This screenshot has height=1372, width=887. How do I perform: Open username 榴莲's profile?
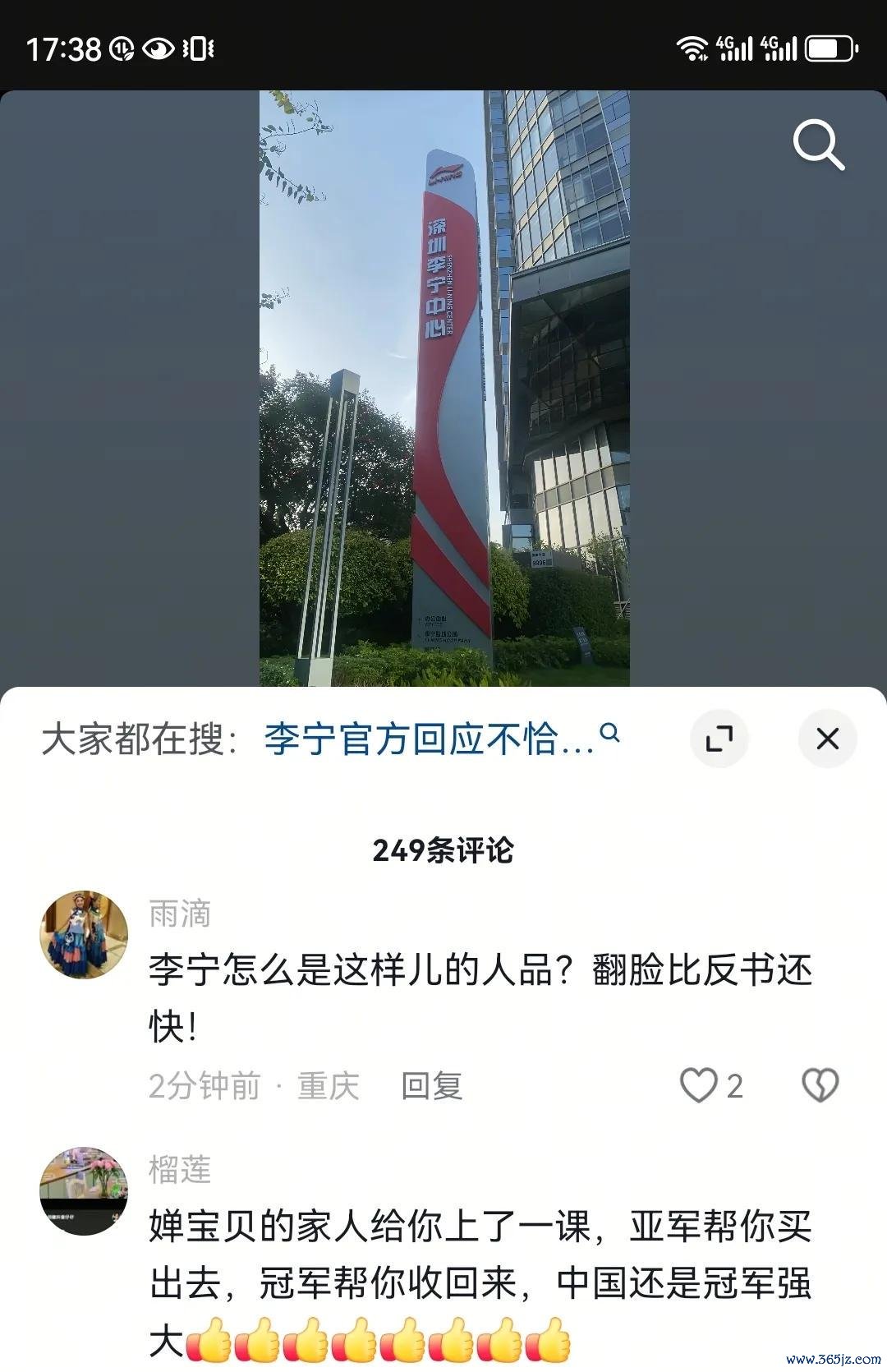tap(180, 1169)
